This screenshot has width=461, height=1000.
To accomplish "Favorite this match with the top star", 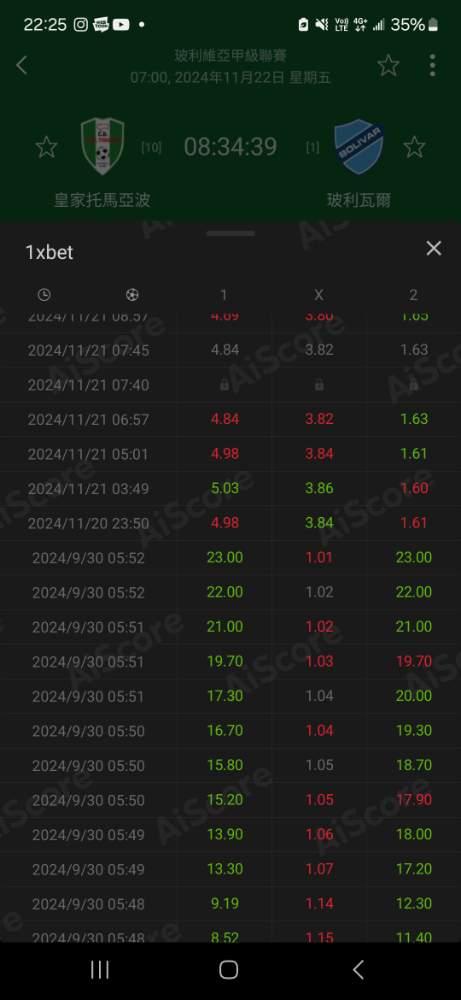I will 388,65.
